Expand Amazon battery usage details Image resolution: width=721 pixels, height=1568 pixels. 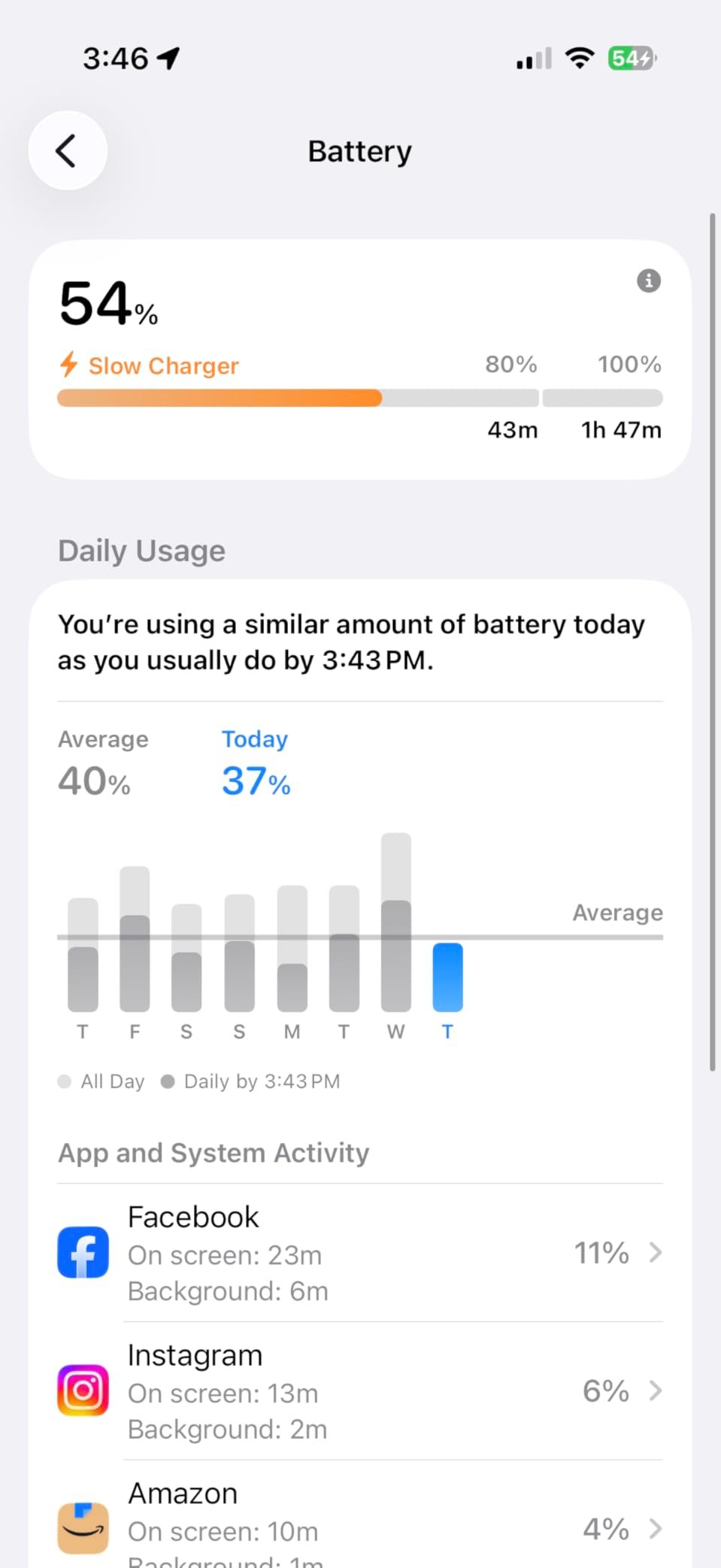tap(656, 1527)
